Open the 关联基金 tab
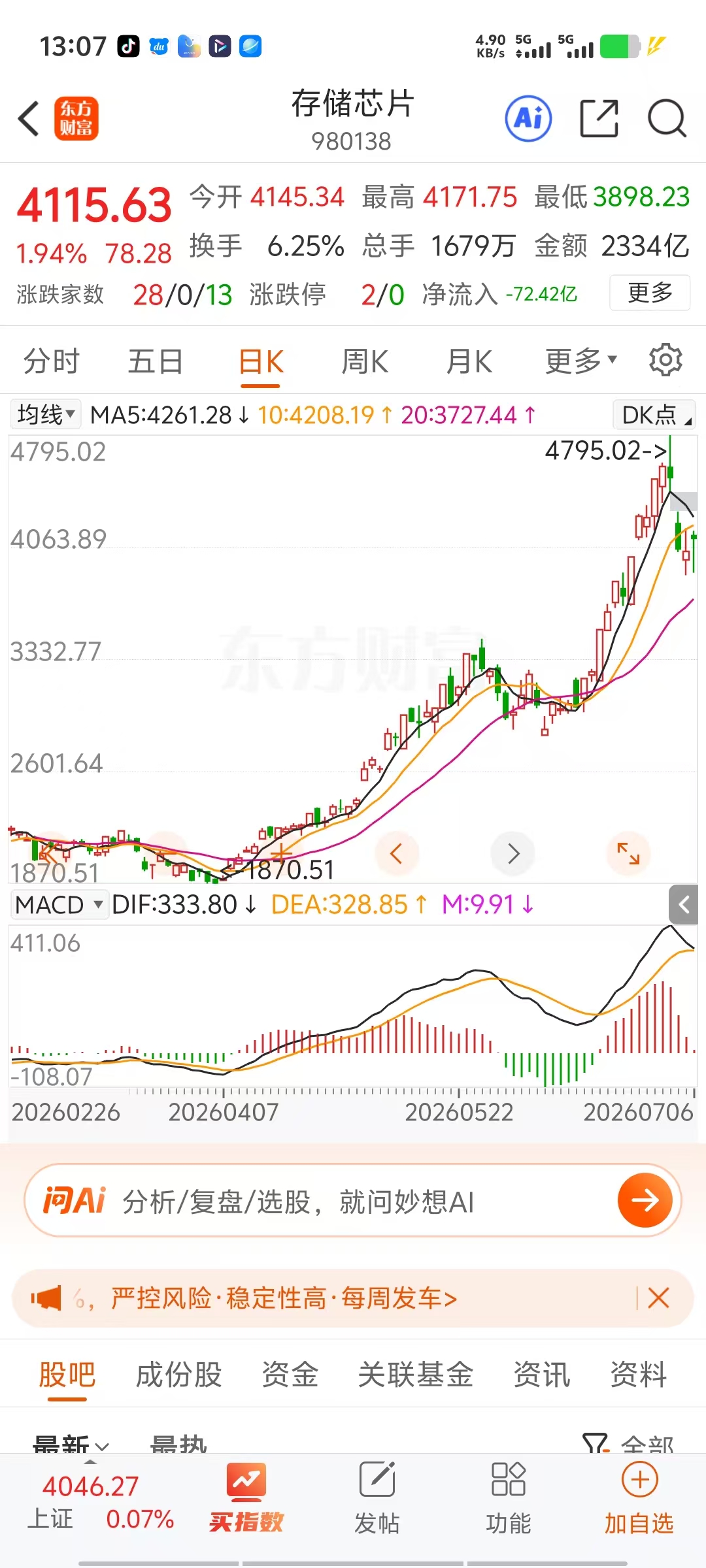The height and width of the screenshot is (1568, 706). click(415, 1375)
